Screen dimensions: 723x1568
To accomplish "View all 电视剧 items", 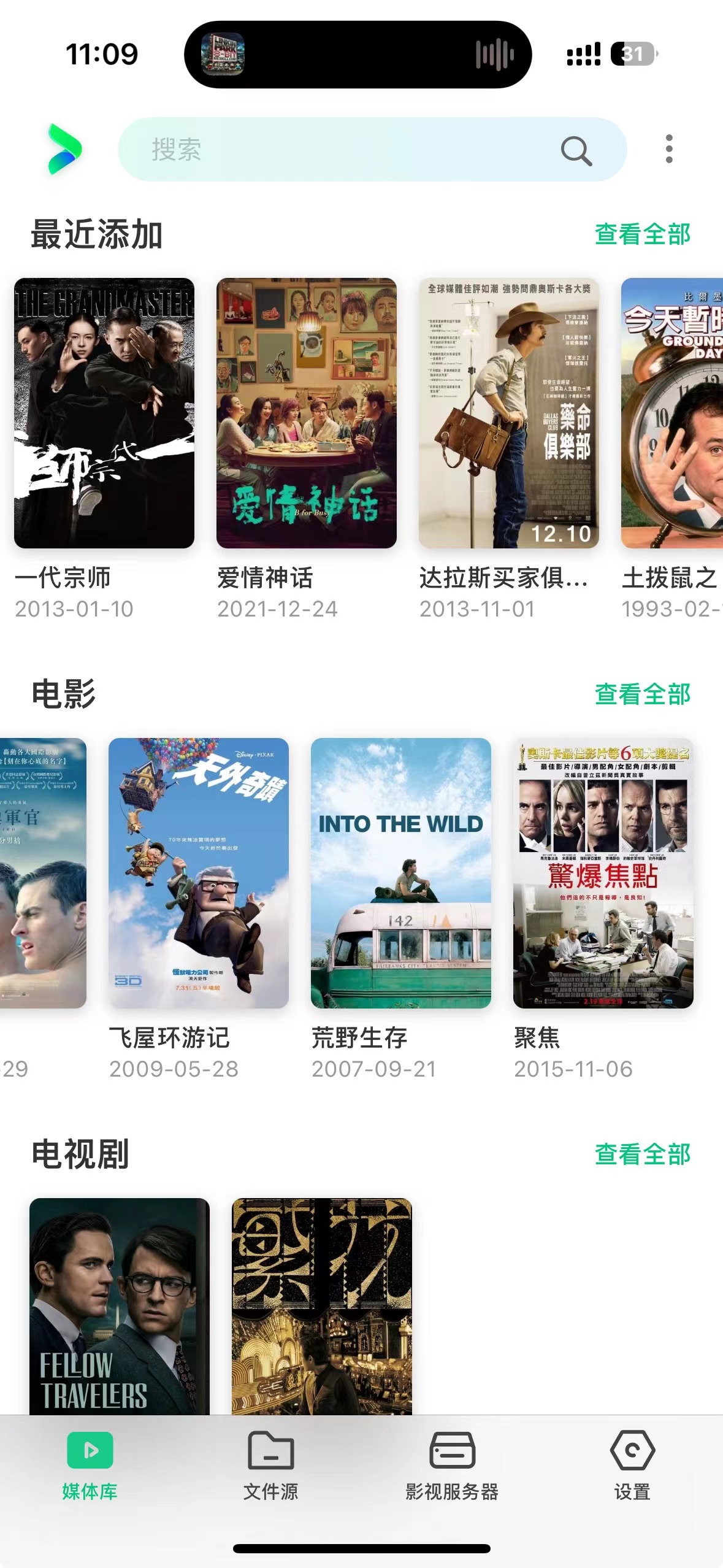I will (642, 1155).
